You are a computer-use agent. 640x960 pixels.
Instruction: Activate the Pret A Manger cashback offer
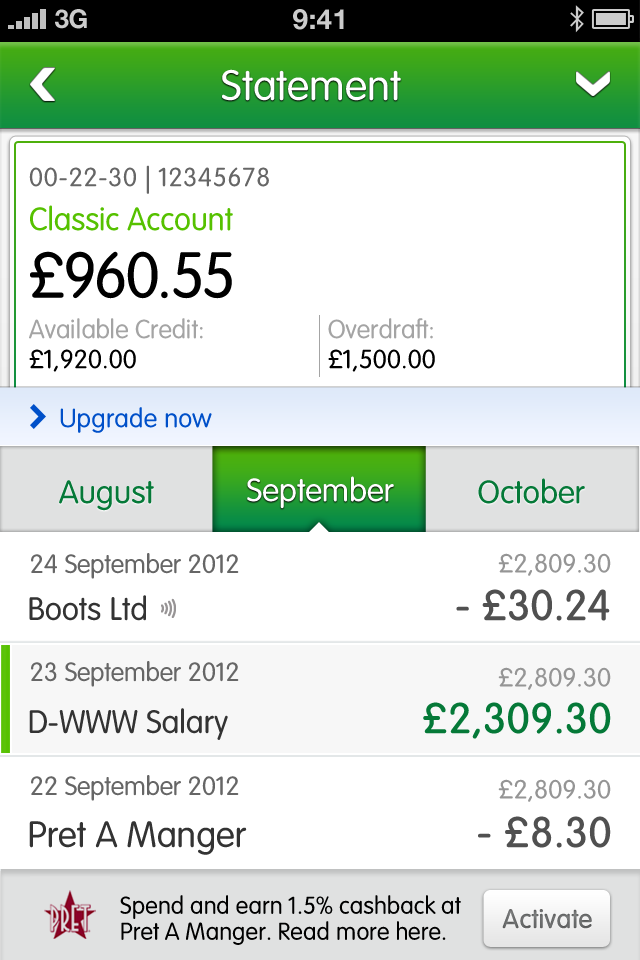546,918
